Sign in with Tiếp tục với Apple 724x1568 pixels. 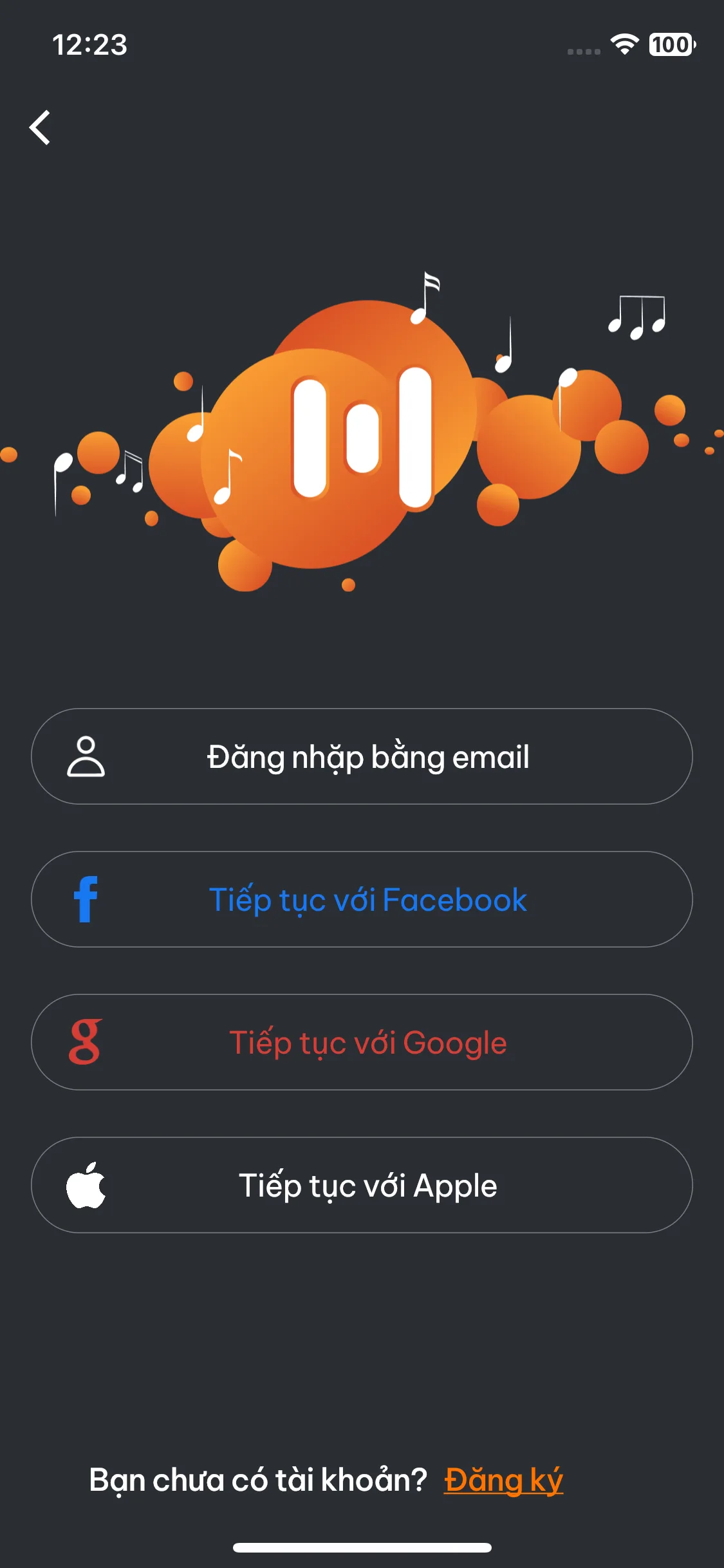[x=362, y=1185]
